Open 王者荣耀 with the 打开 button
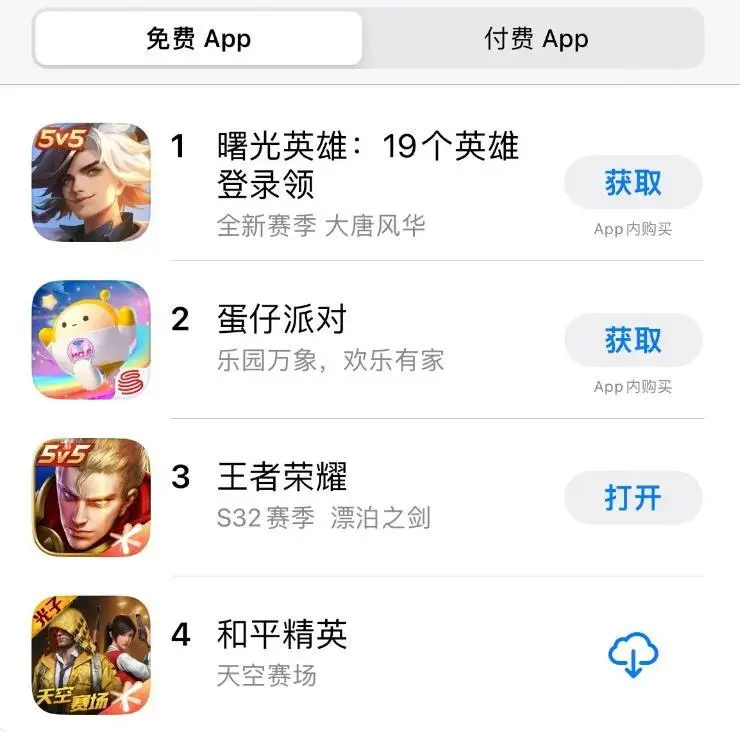Image resolution: width=740 pixels, height=732 pixels. (x=633, y=497)
